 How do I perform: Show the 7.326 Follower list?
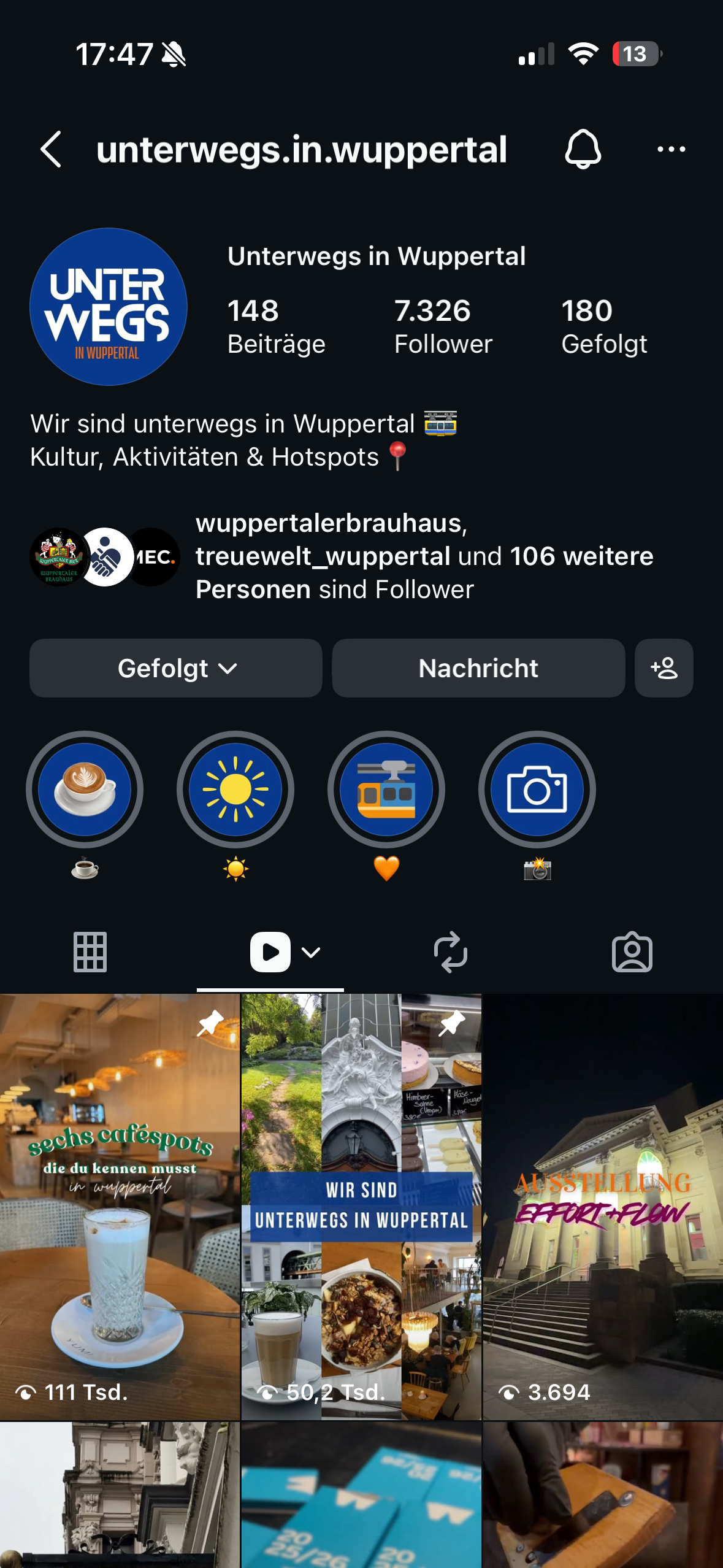click(443, 326)
